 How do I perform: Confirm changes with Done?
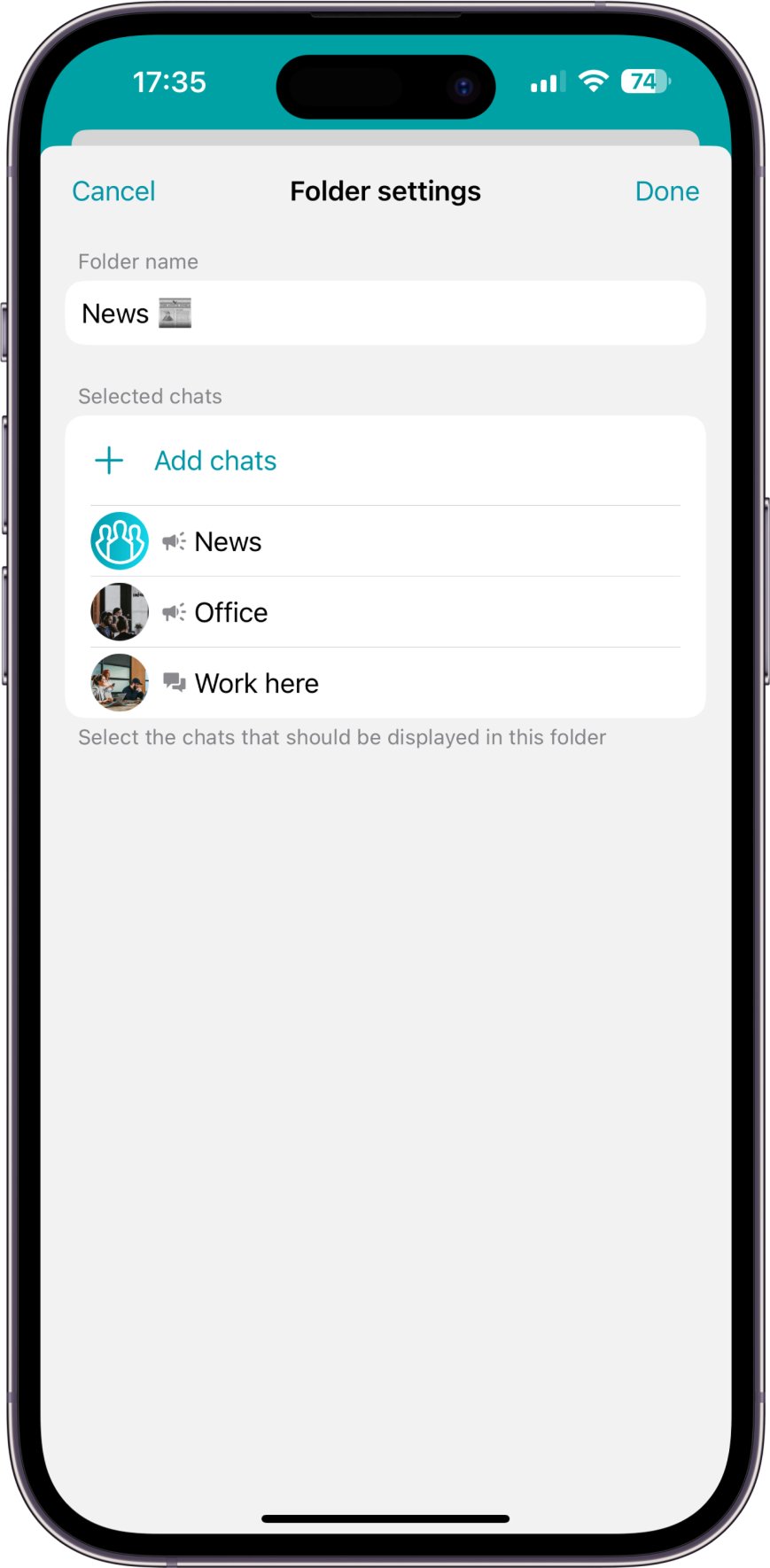pyautogui.click(x=666, y=191)
